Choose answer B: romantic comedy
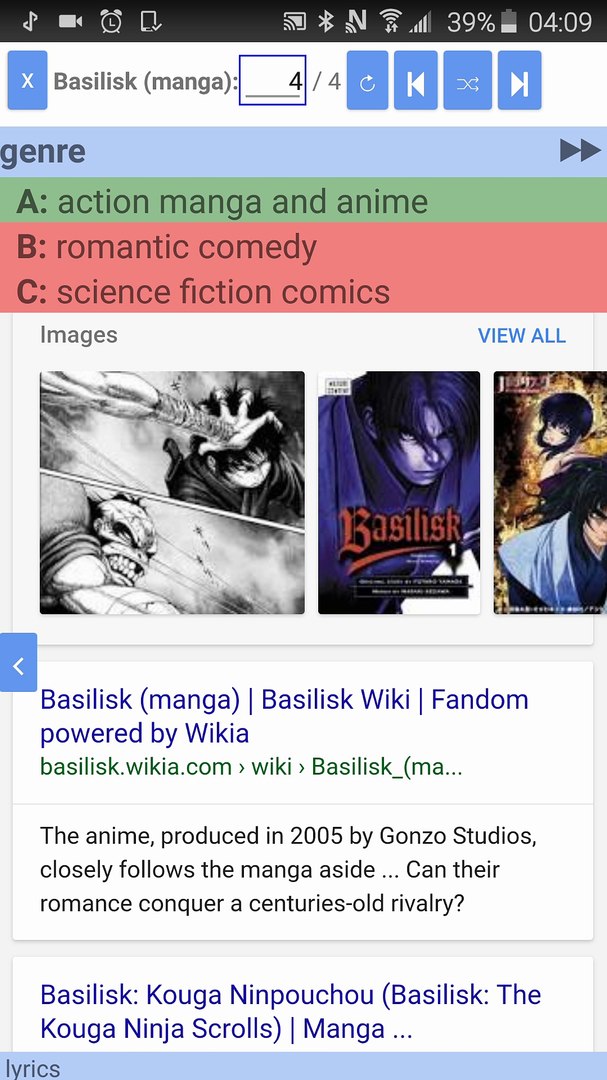Screen dimensions: 607x1080 tap(303, 247)
